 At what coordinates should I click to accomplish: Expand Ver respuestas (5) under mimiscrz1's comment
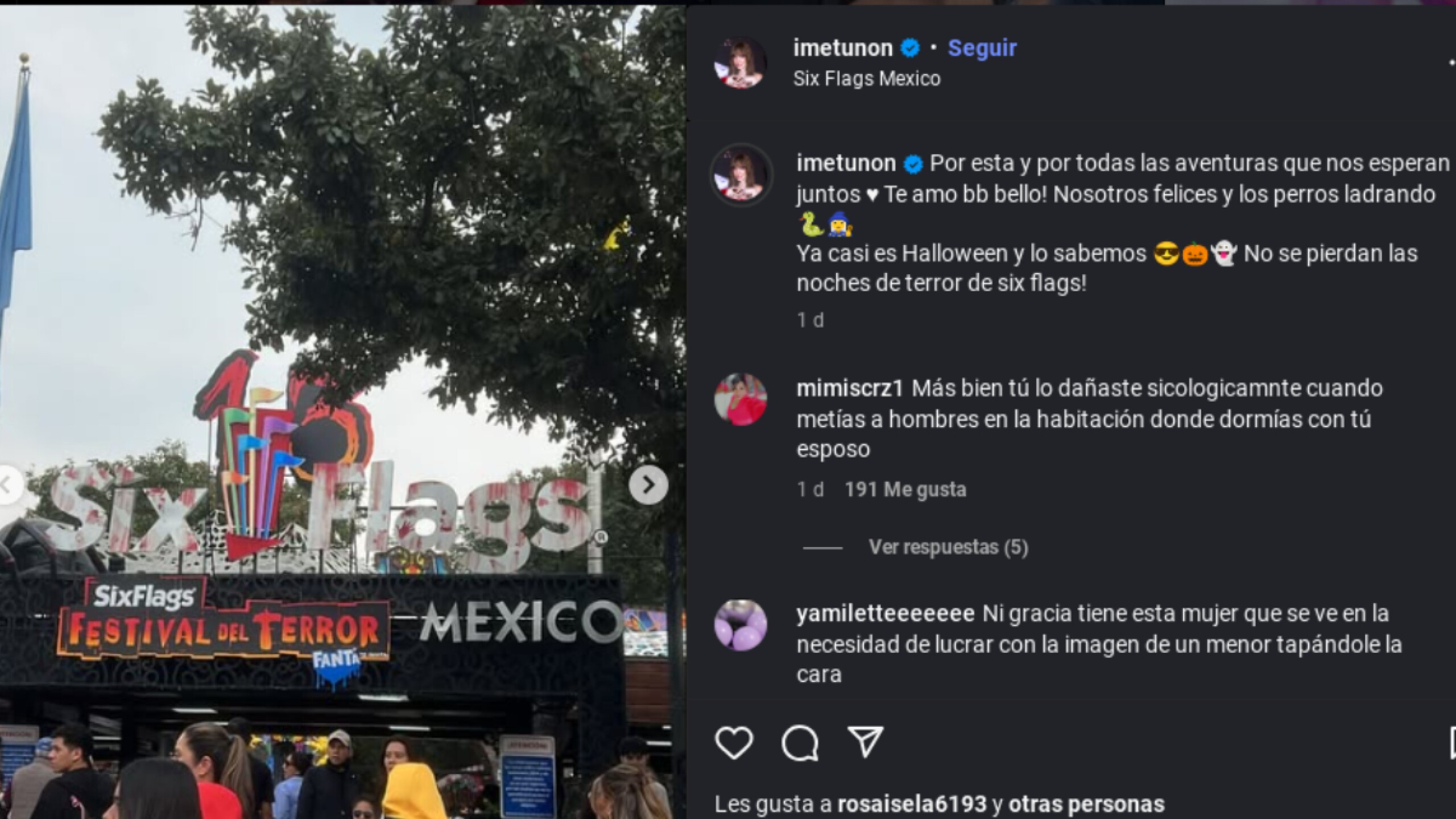[948, 547]
